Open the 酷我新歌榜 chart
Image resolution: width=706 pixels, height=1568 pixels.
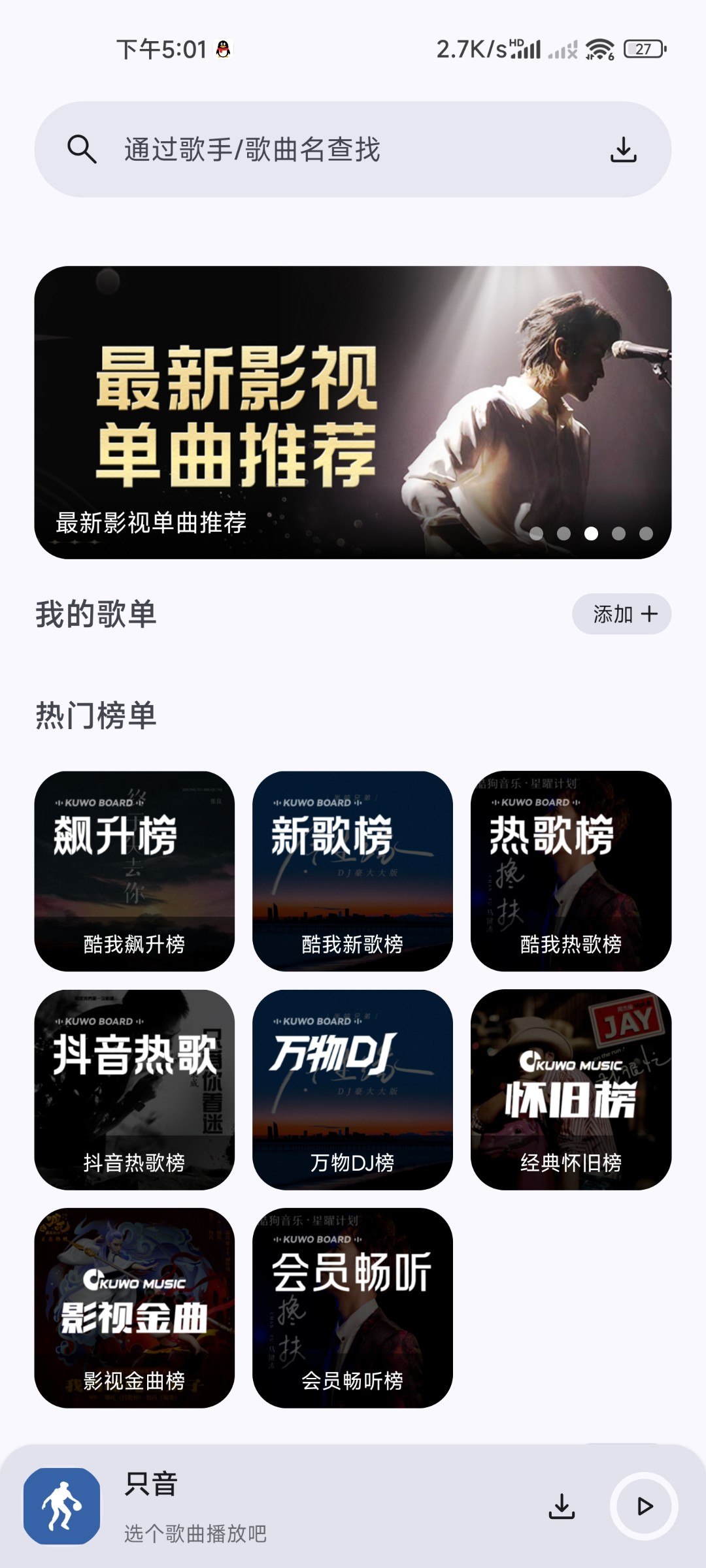[x=352, y=871]
